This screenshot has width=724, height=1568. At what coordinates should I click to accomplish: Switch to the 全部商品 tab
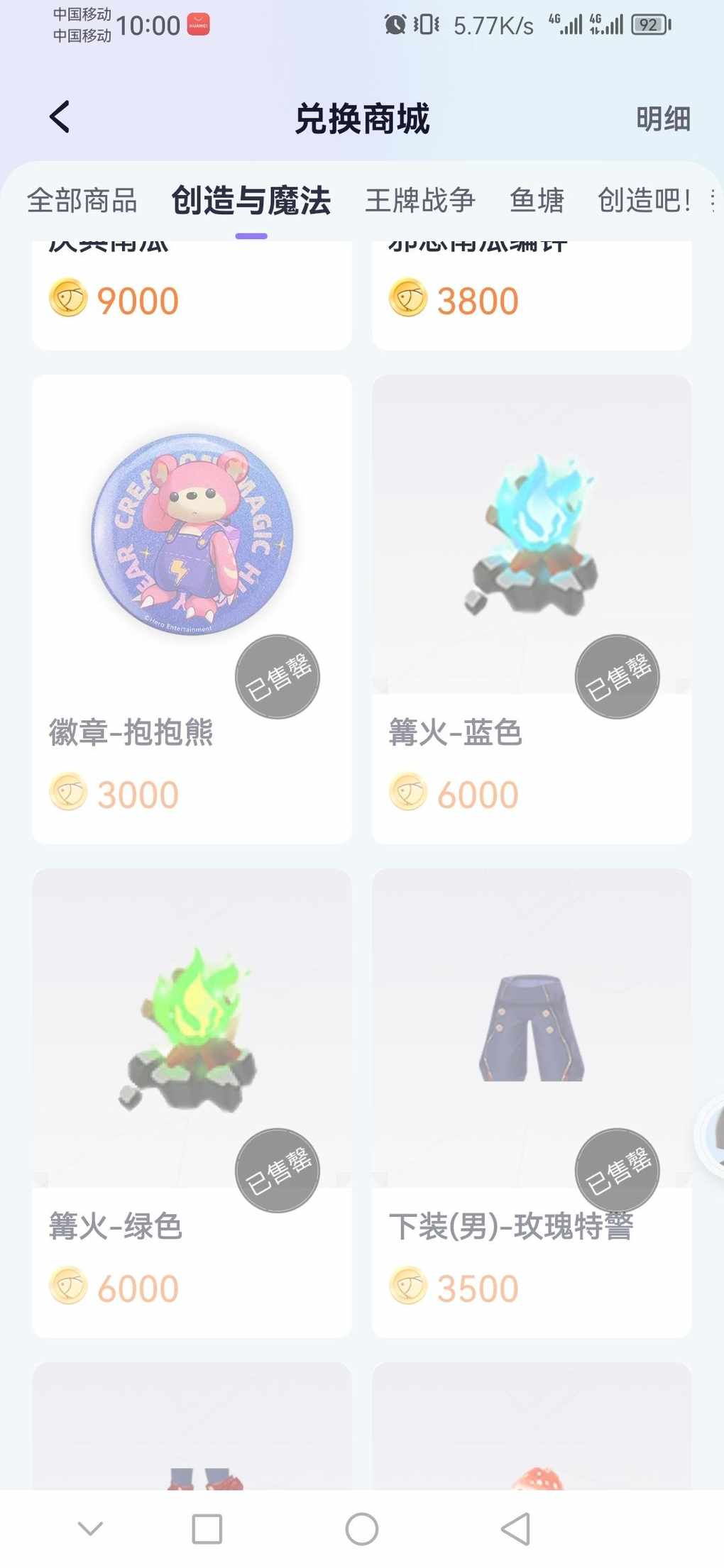point(82,201)
